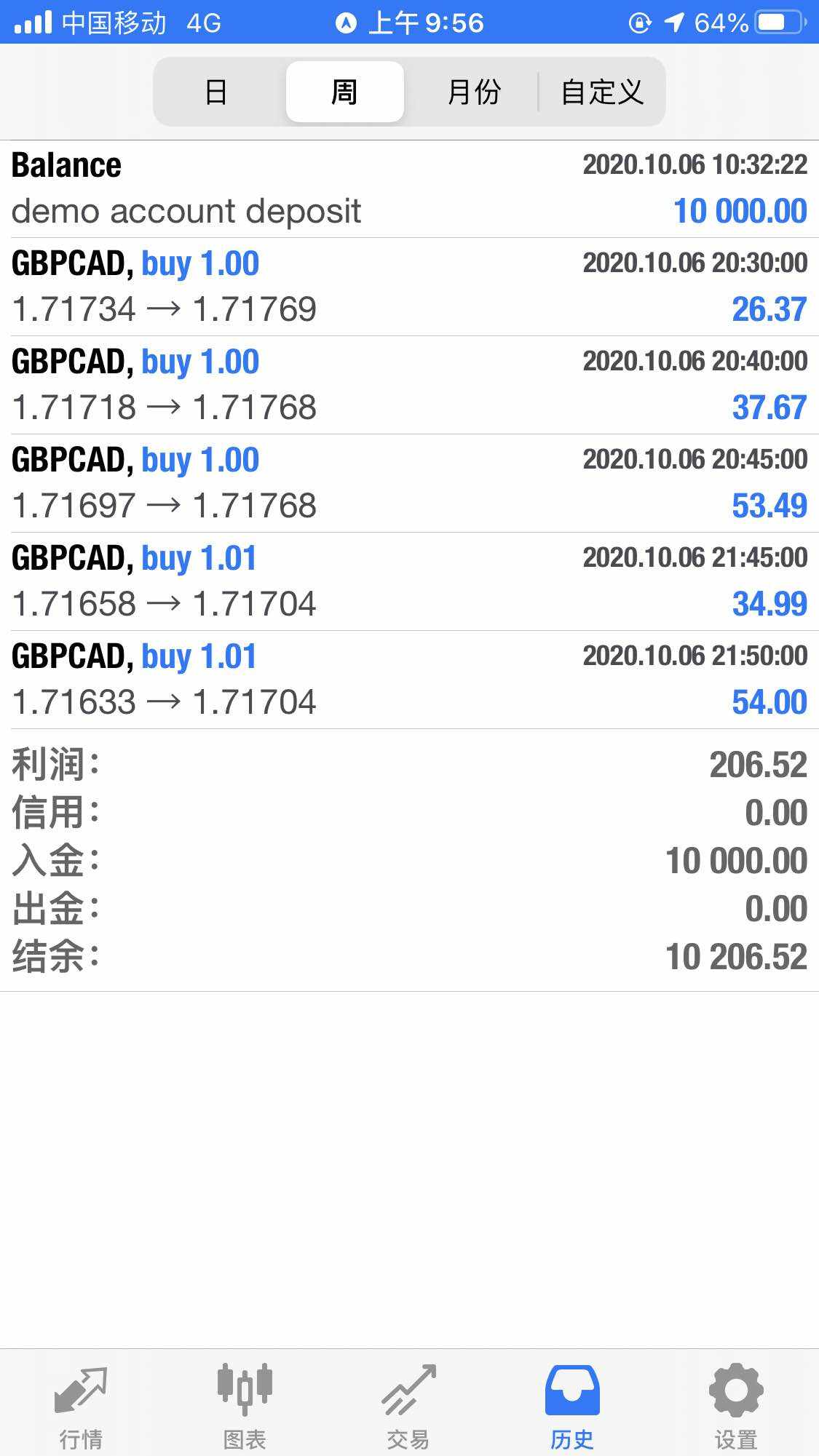View the GBPCAD trade with profit 34.99
Image resolution: width=819 pixels, height=1456 pixels.
point(409,581)
